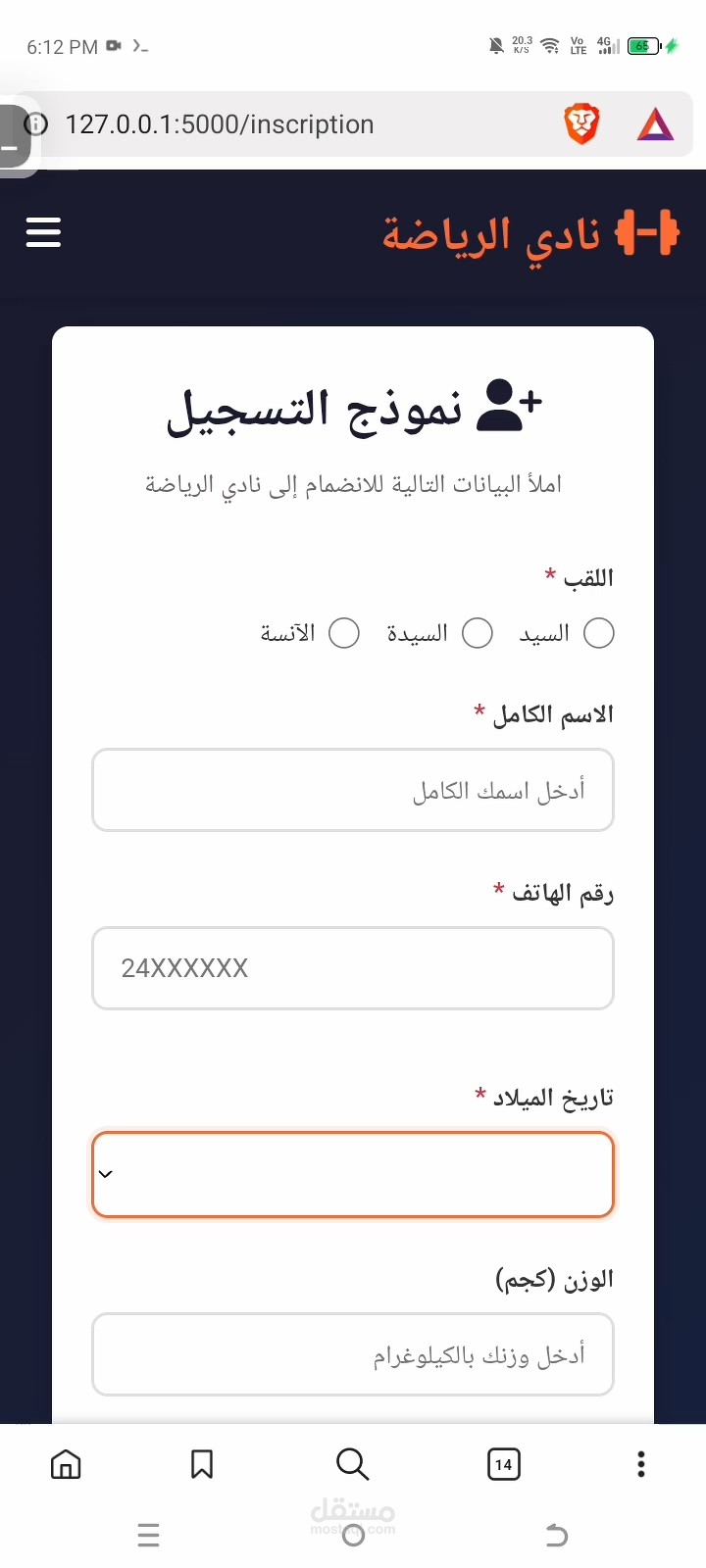706x1568 pixels.
Task: Select the السيدة title option
Action: (x=478, y=633)
